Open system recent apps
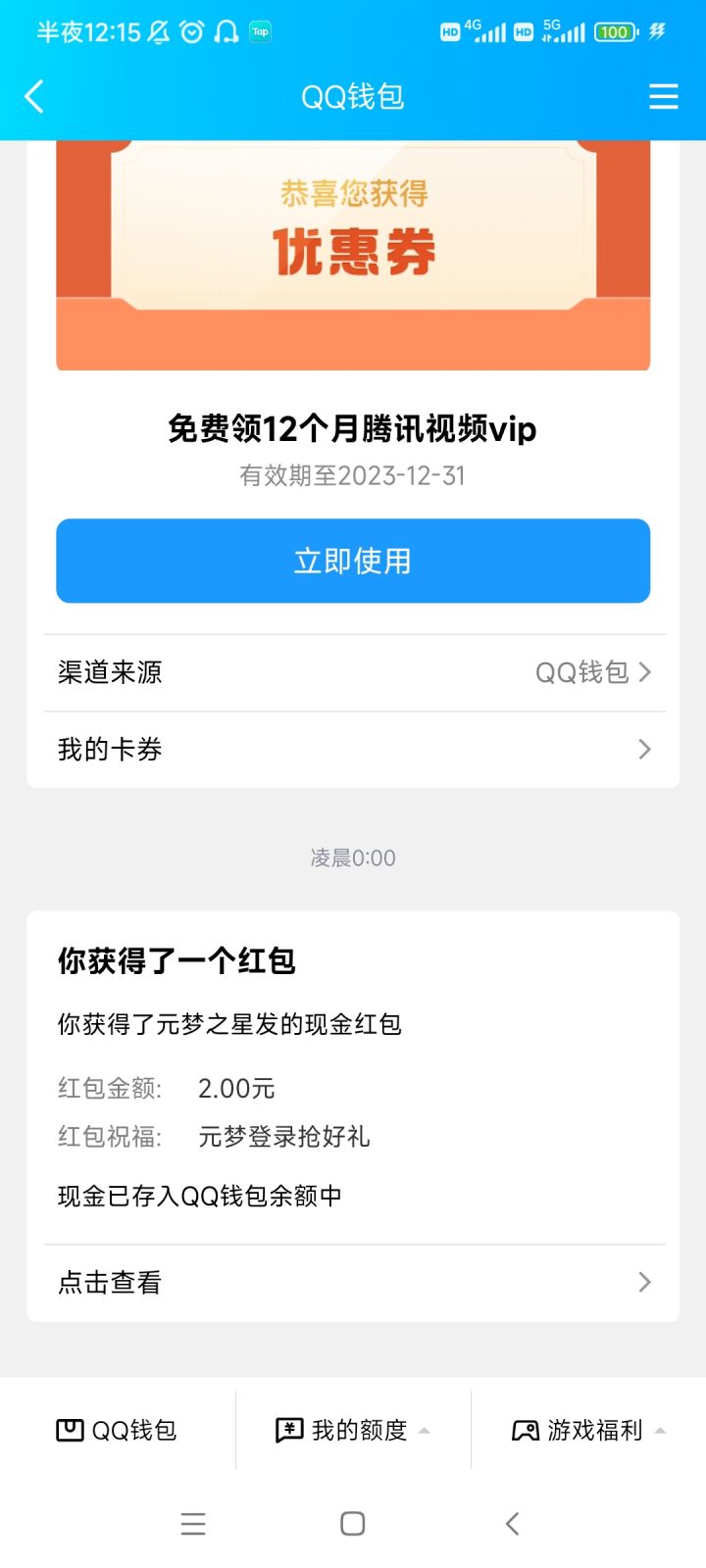 pyautogui.click(x=193, y=1524)
